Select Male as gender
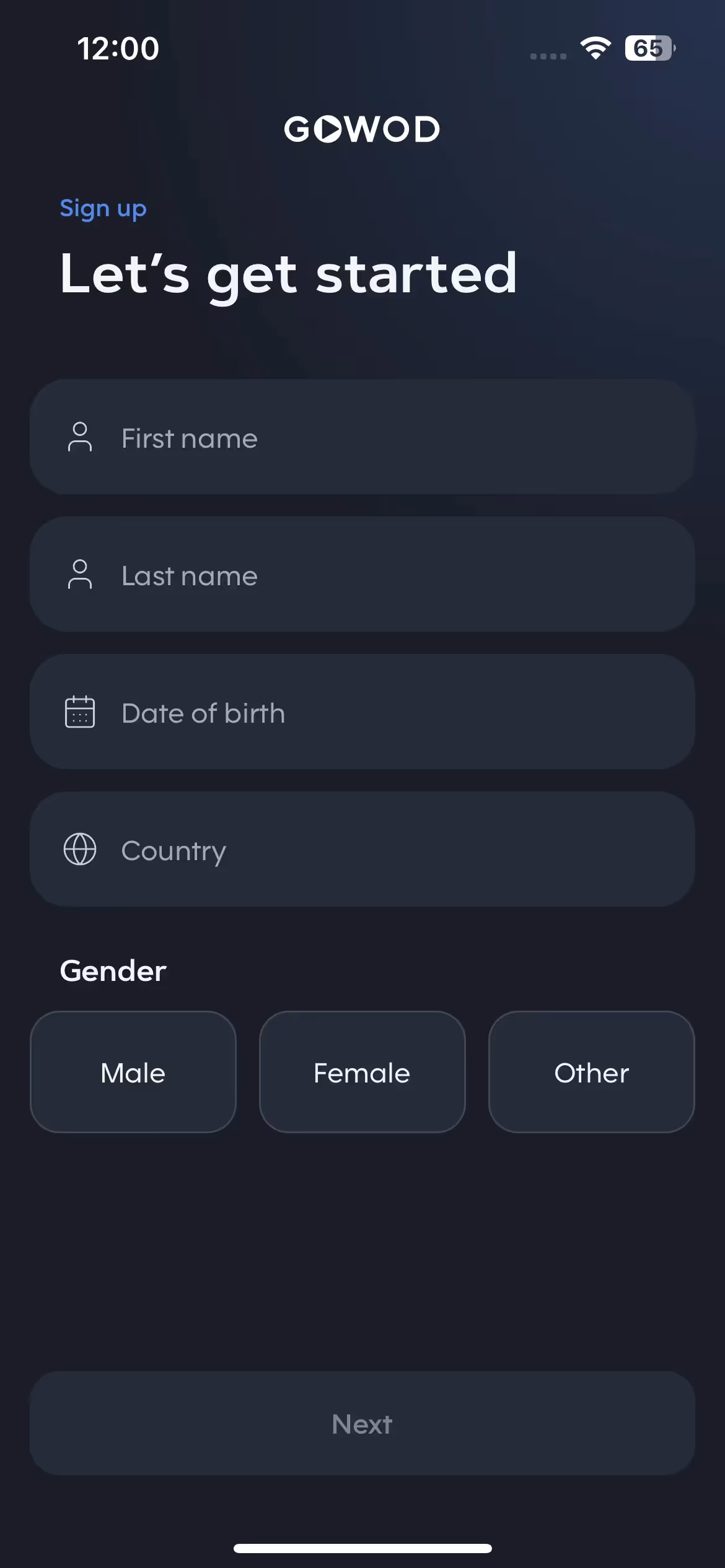Image resolution: width=725 pixels, height=1568 pixels. point(133,1072)
